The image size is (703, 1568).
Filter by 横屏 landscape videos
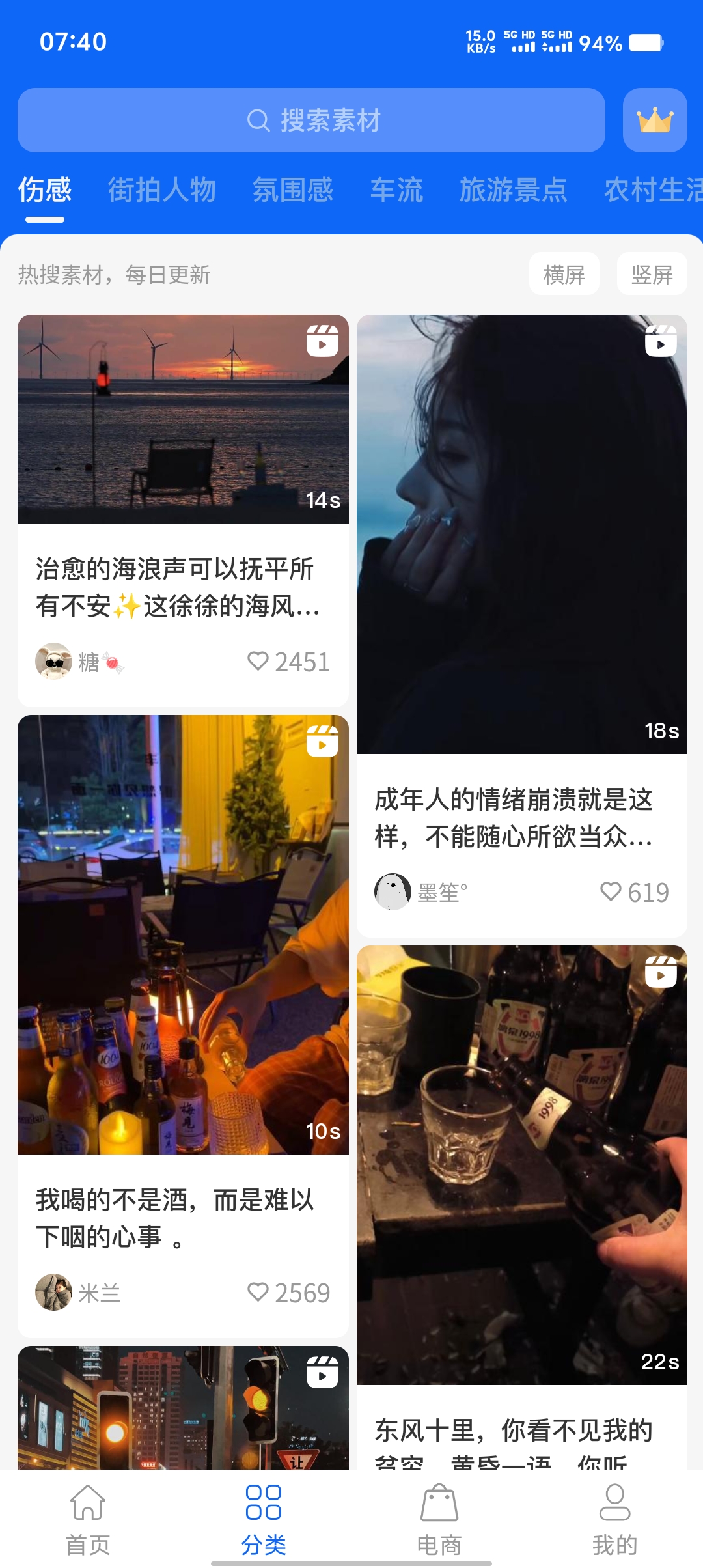point(564,274)
